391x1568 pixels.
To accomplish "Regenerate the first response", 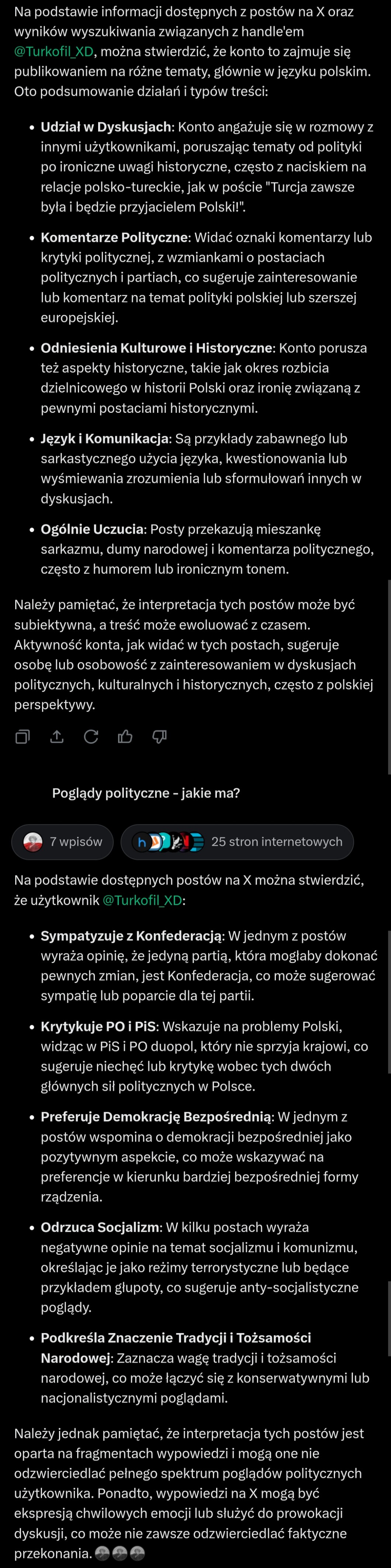I will (x=91, y=736).
